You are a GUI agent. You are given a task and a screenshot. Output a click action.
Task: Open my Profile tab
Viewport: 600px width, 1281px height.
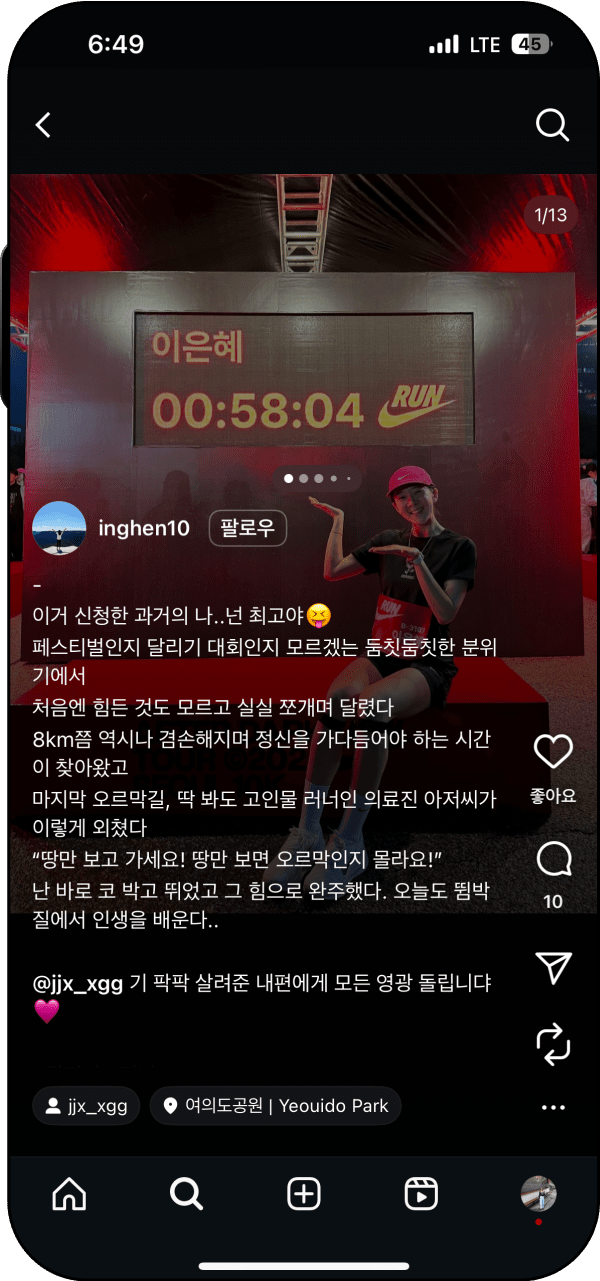(538, 1193)
